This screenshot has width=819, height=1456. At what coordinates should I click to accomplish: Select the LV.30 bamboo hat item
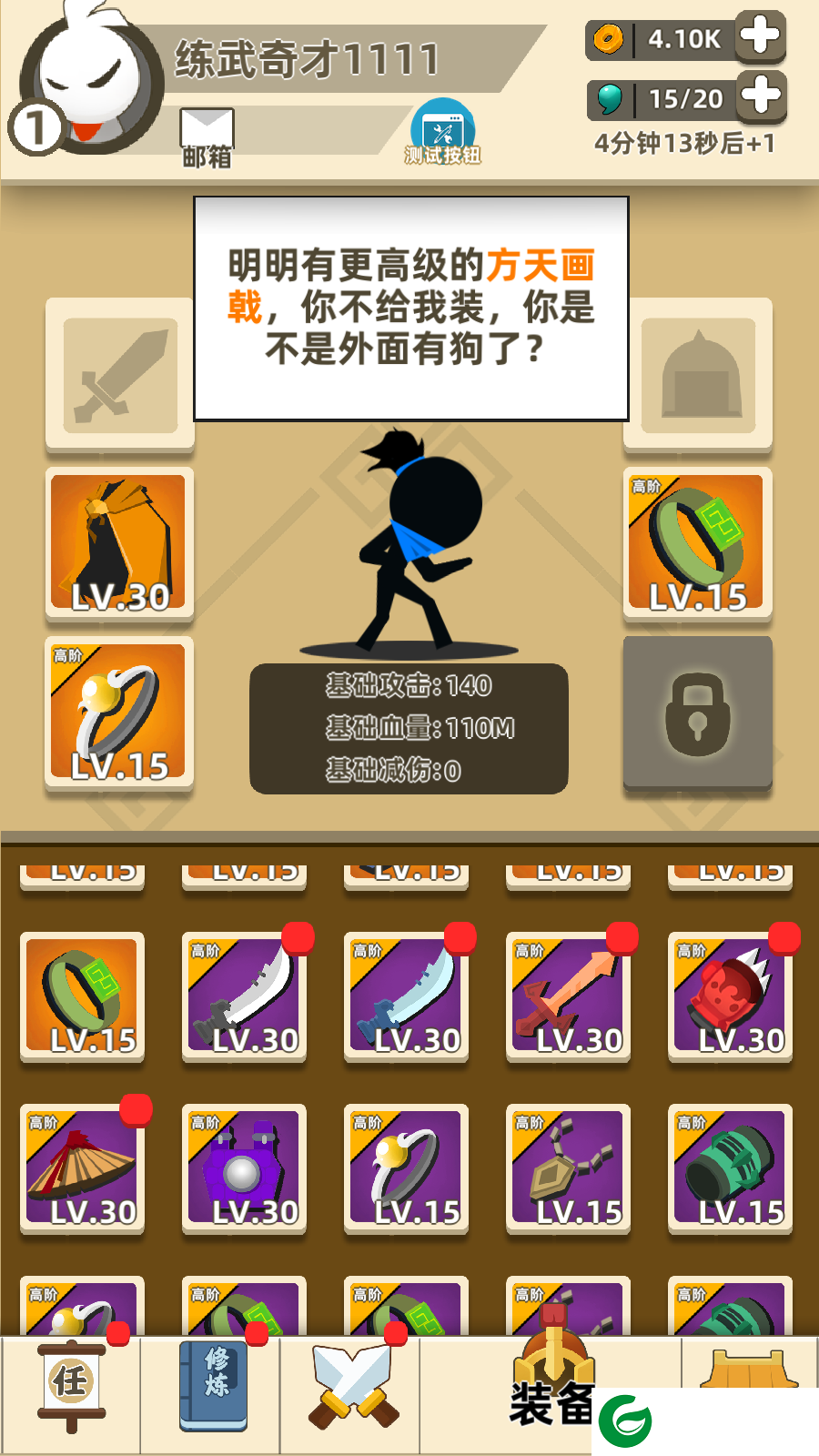(x=82, y=1168)
